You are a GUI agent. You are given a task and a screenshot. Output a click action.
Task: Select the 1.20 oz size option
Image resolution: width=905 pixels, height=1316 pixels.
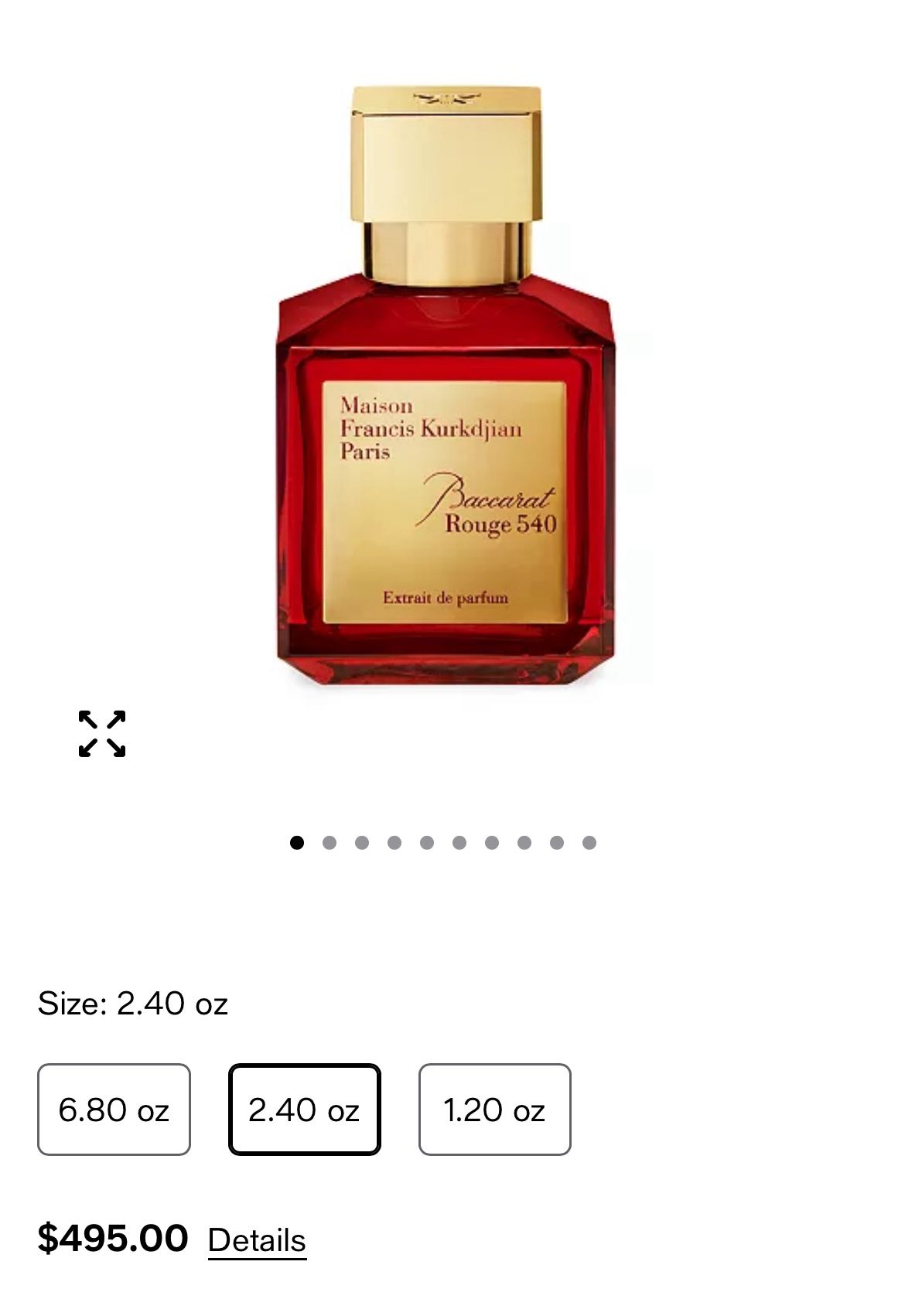tap(495, 1111)
